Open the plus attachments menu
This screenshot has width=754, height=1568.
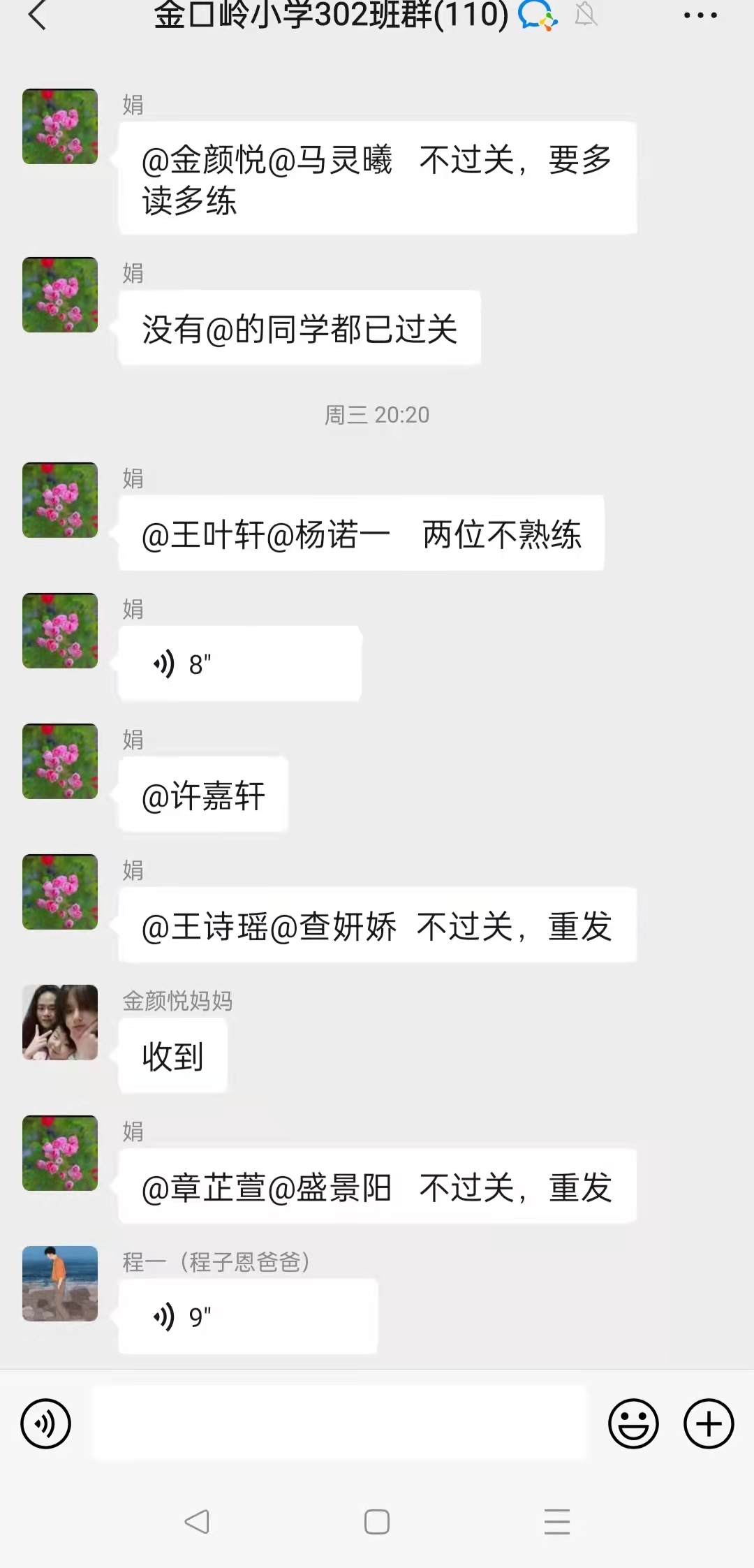click(709, 1423)
